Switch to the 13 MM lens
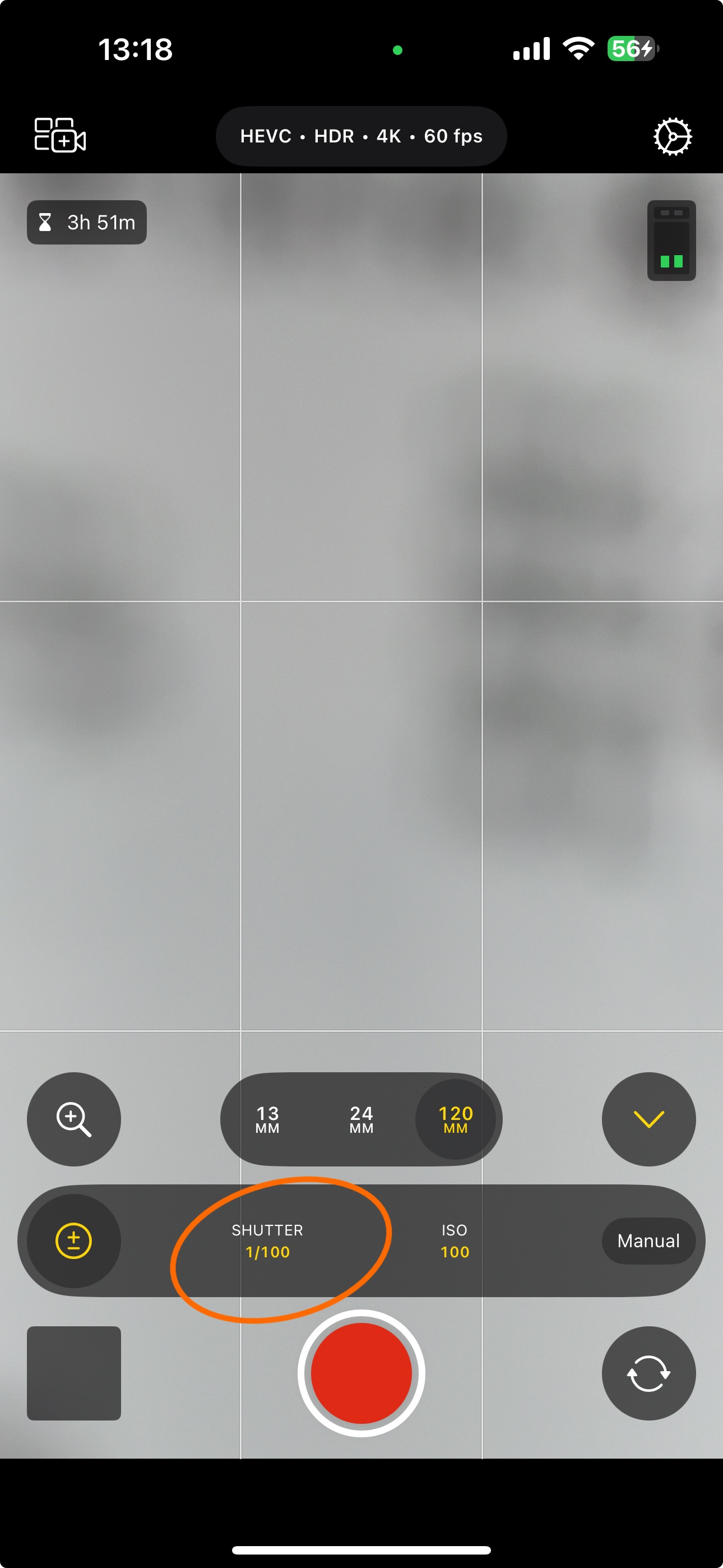The height and width of the screenshot is (1568, 723). coord(267,1119)
